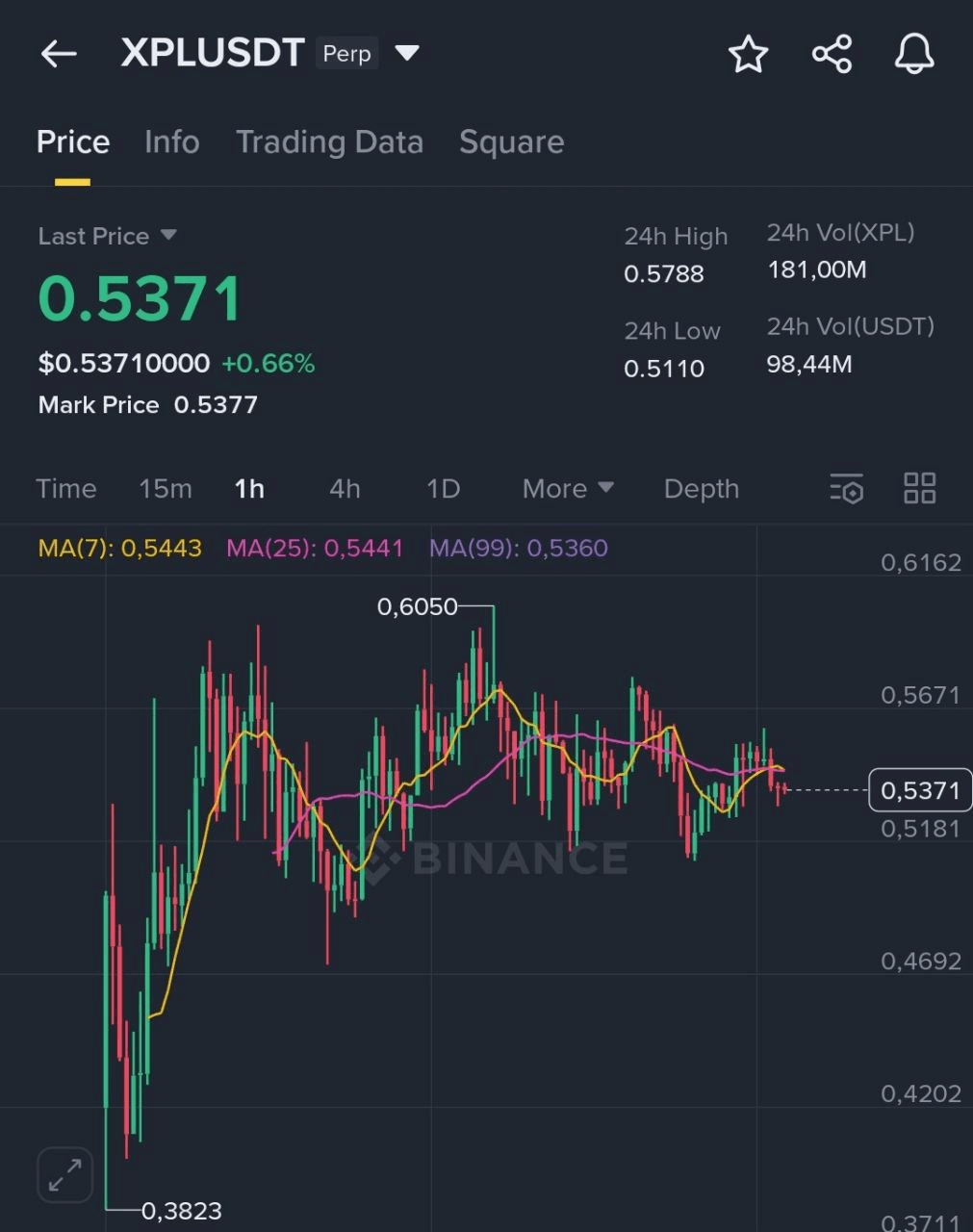Add XPLUSDT to favorites with the star
Viewport: 973px width, 1232px height.
pyautogui.click(x=748, y=54)
